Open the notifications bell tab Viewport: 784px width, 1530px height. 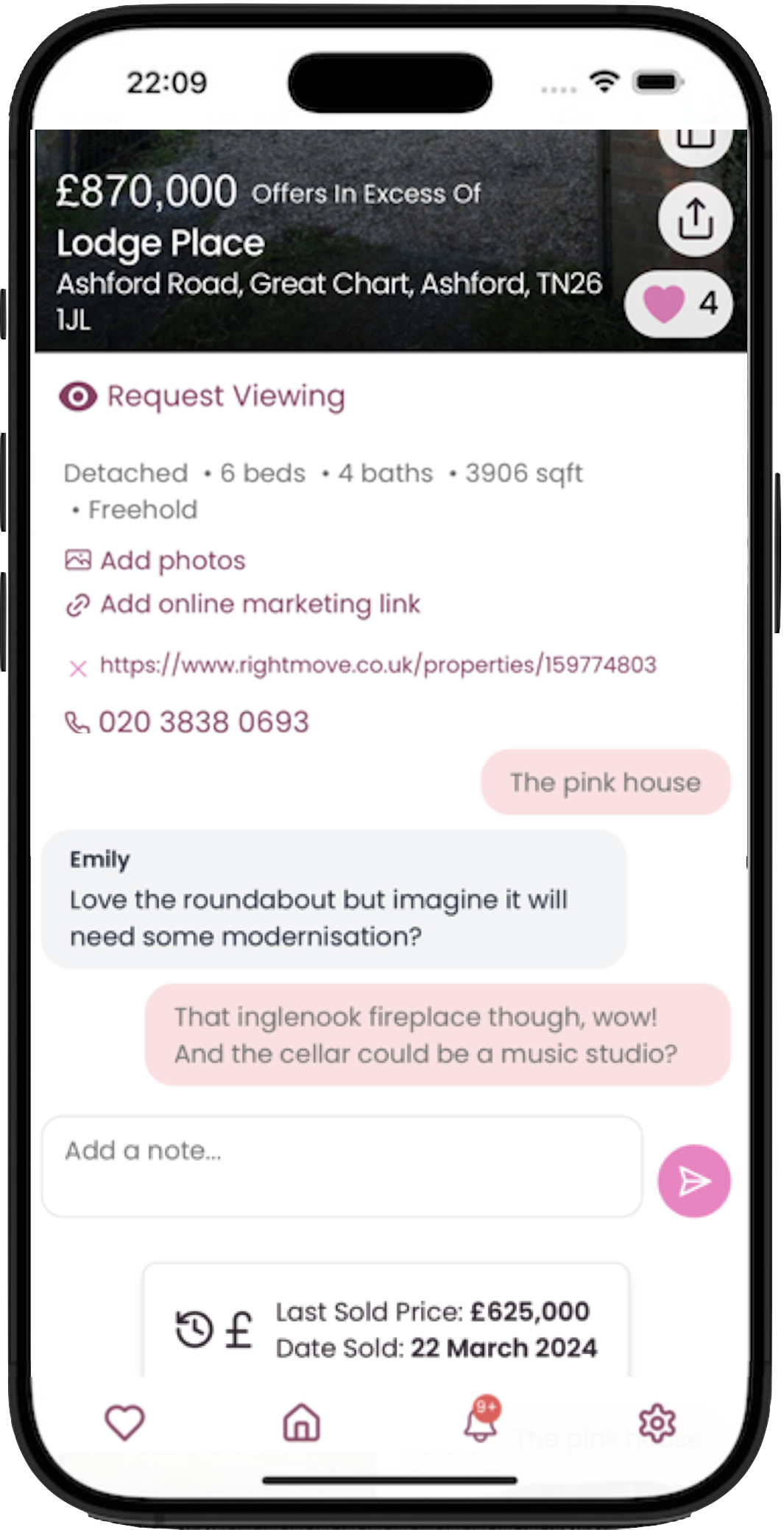point(480,1422)
